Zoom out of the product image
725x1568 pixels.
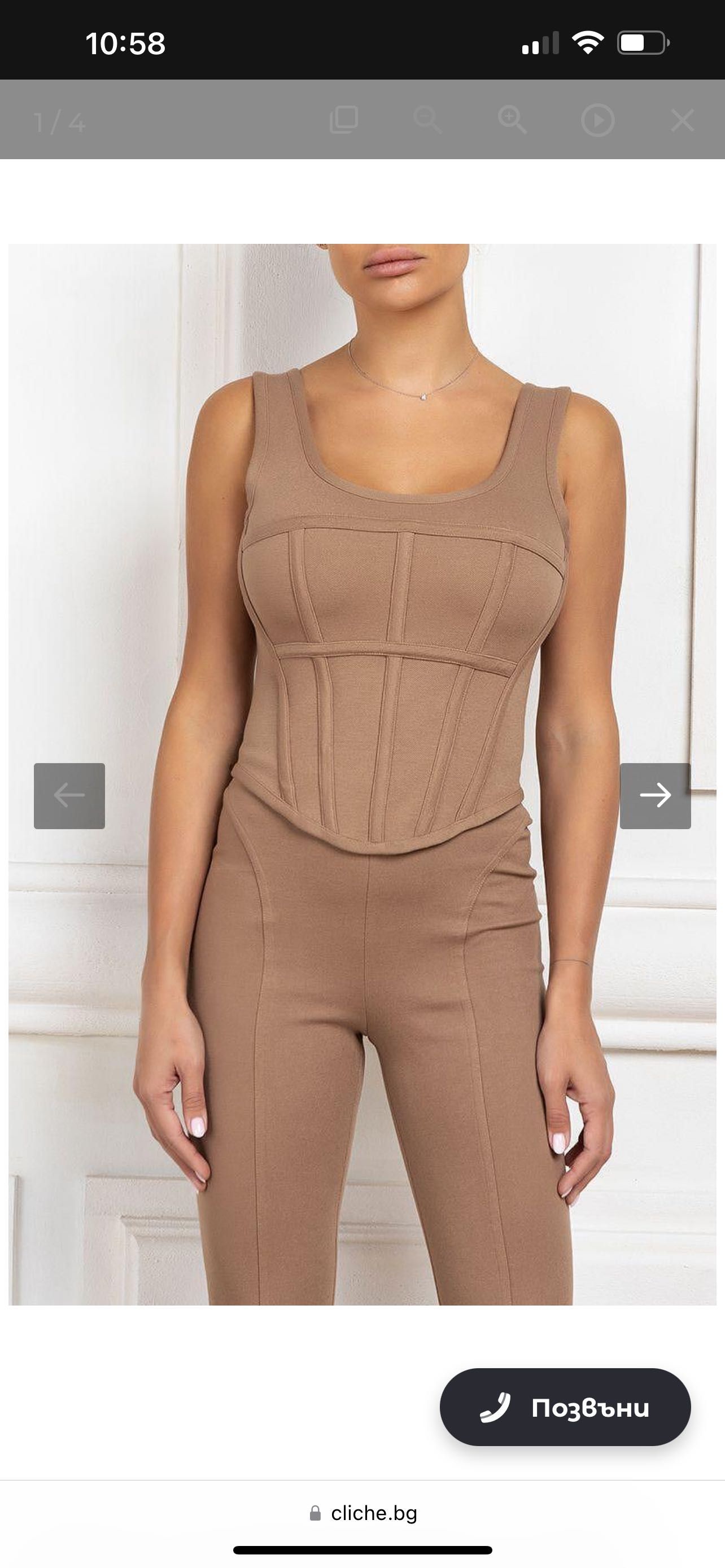[427, 120]
